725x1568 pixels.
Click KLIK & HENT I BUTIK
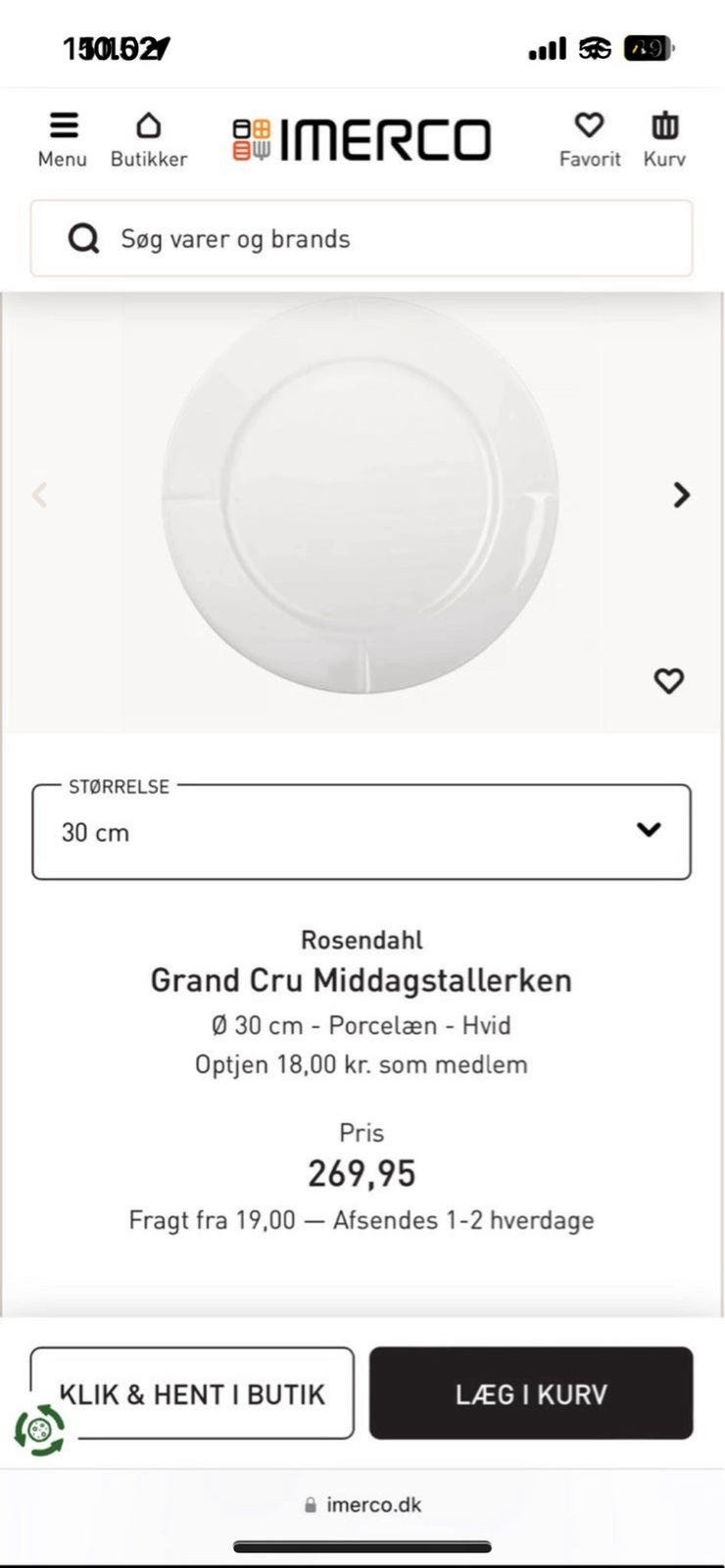pos(192,1394)
